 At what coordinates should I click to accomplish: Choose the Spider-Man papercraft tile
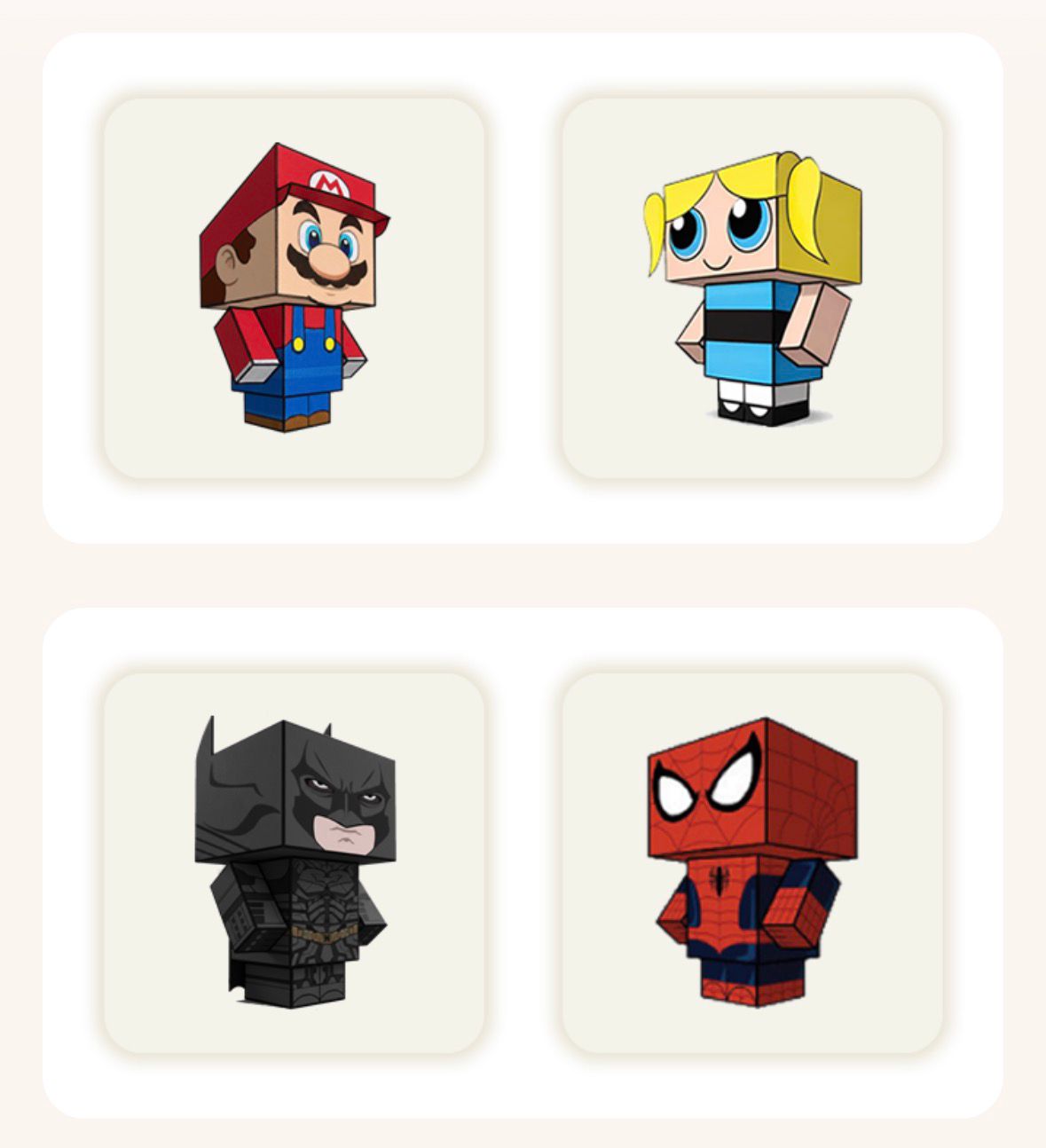[751, 862]
